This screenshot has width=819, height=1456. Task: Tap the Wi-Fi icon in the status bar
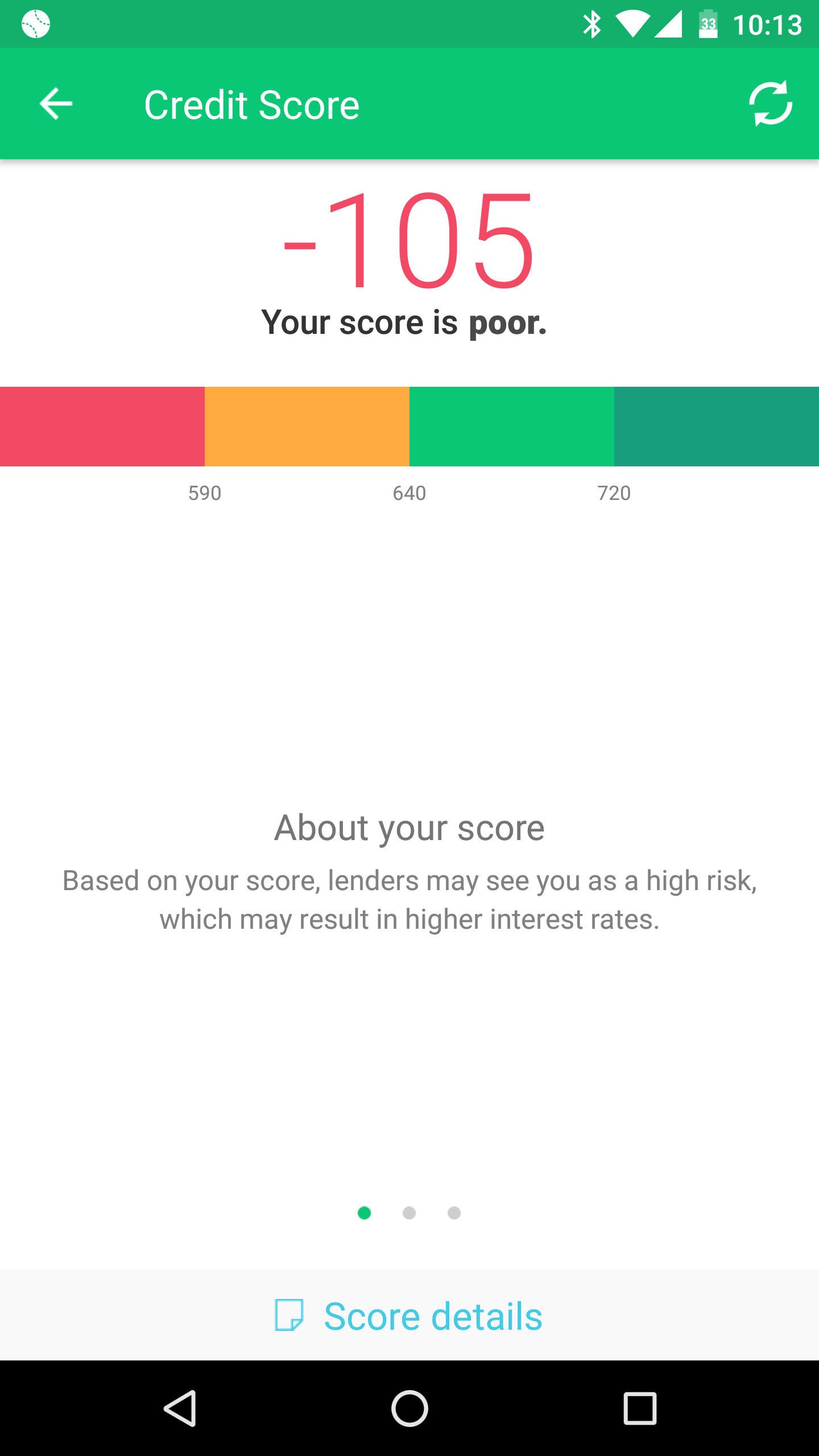point(633,23)
